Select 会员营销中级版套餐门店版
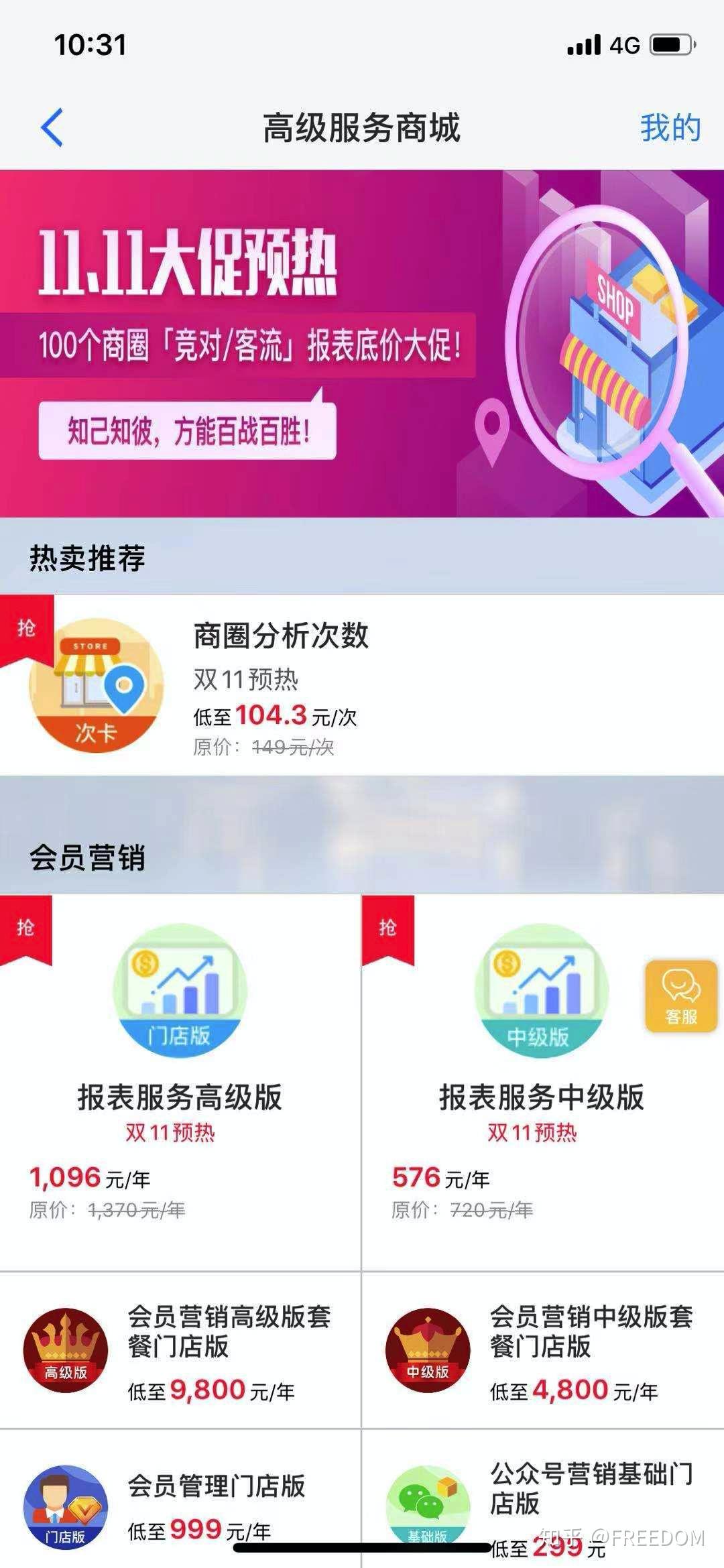 (542, 1349)
